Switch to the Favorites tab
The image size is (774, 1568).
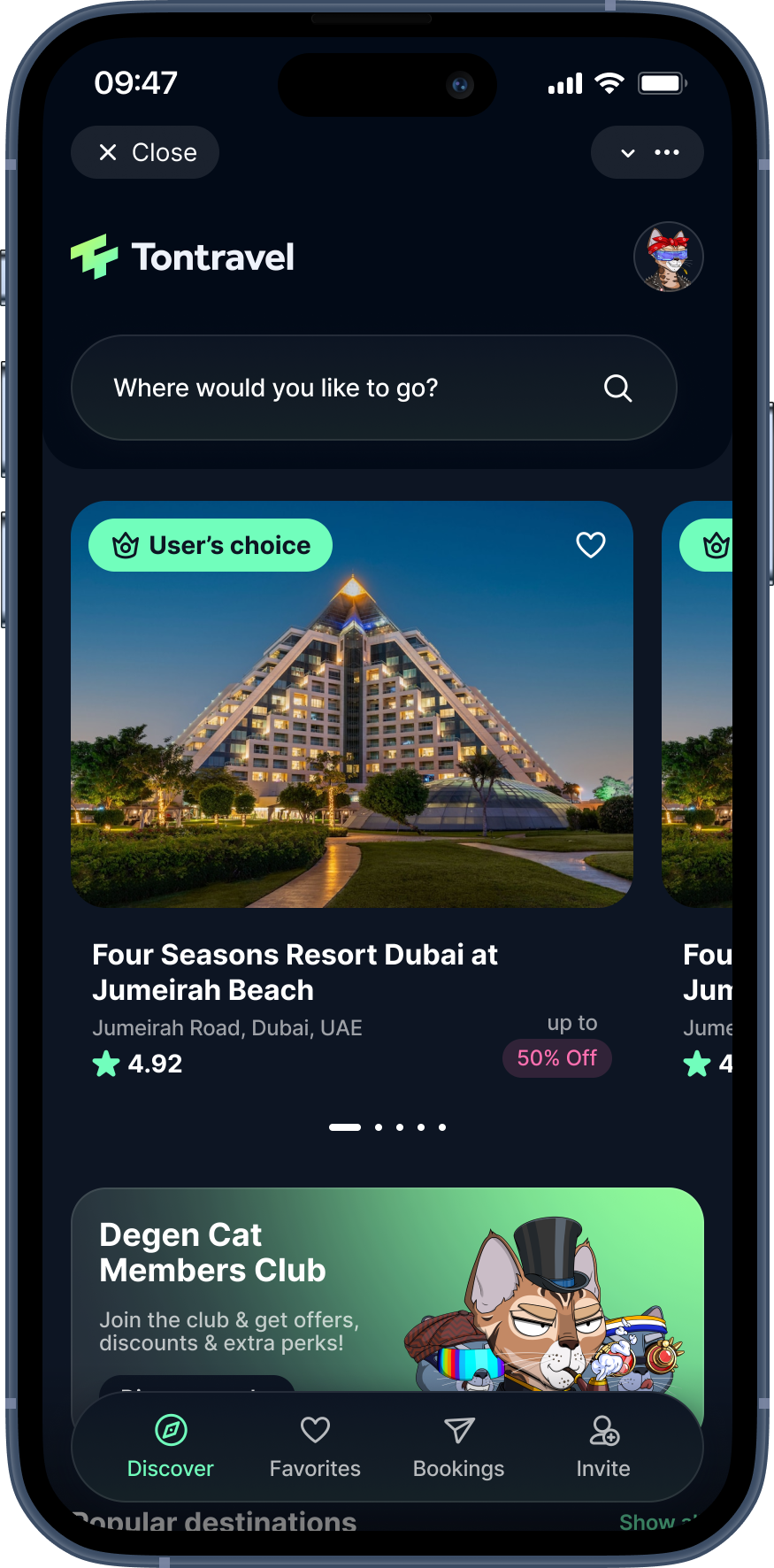(315, 1448)
